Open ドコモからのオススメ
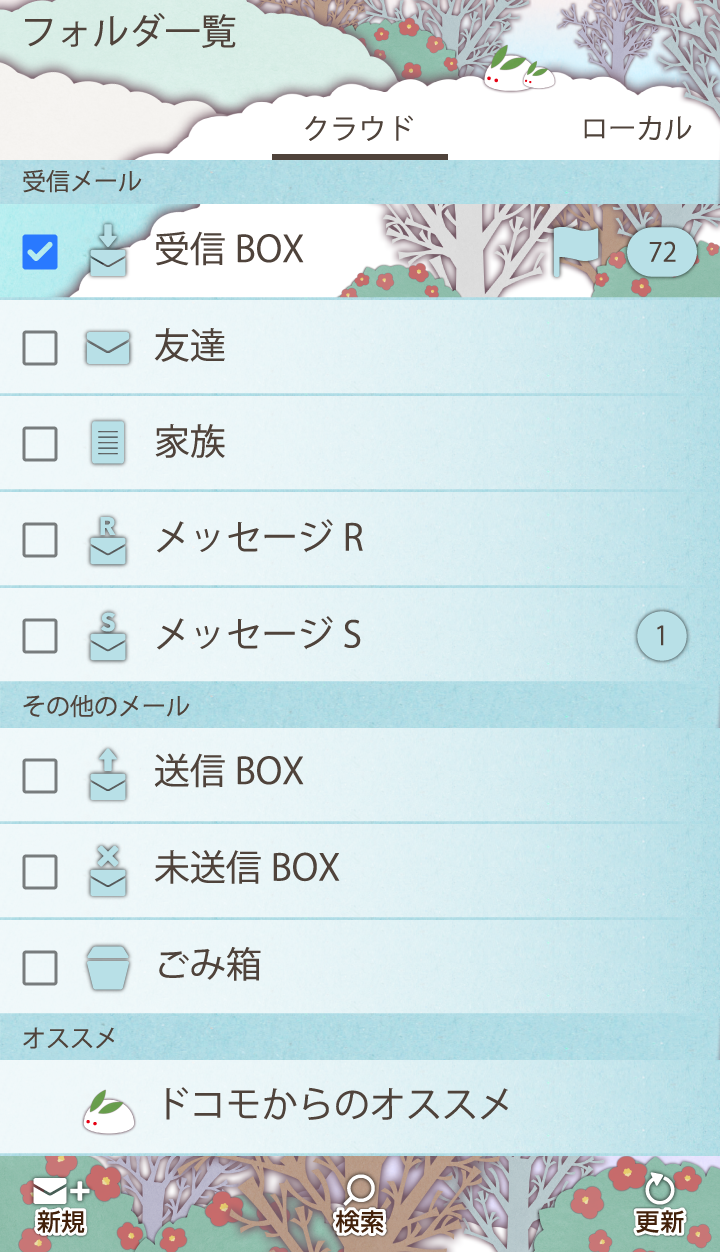The width and height of the screenshot is (720, 1252). point(334,1105)
